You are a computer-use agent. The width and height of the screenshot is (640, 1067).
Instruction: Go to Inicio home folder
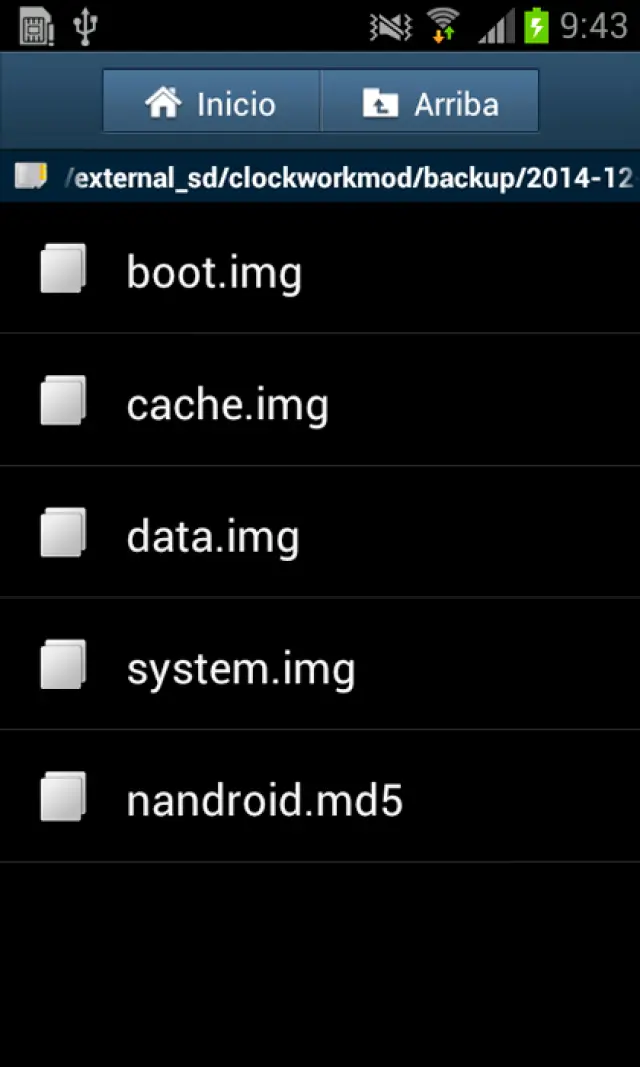[211, 102]
